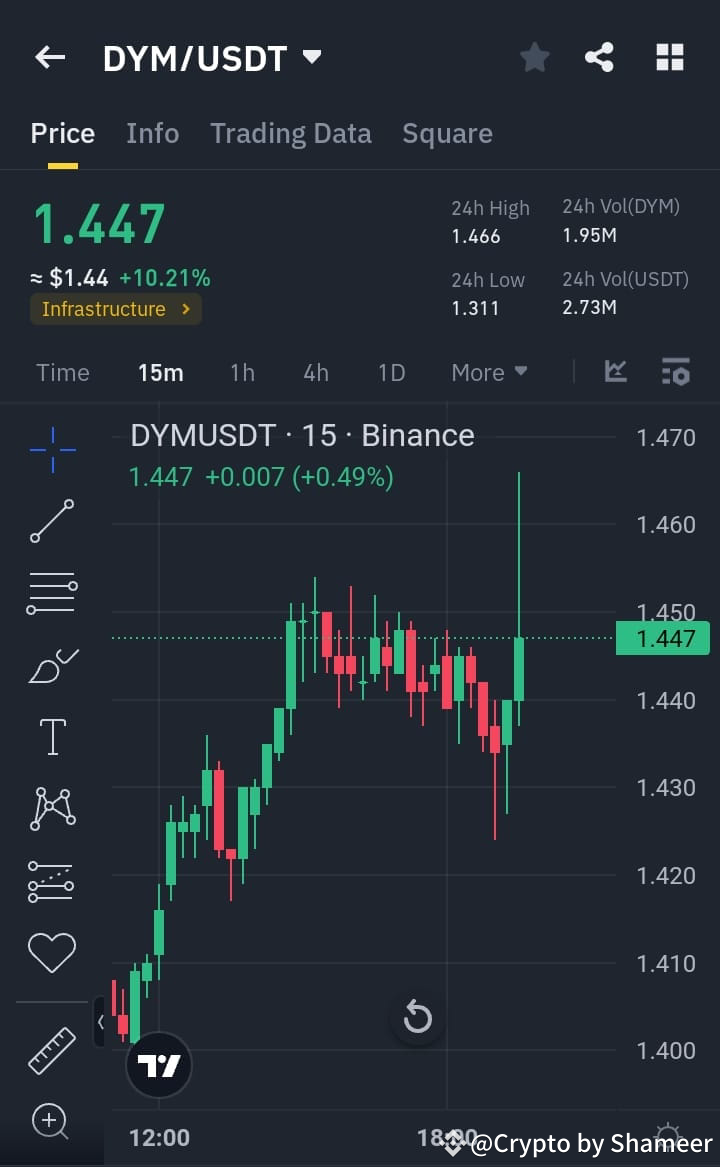
Task: Switch to the Trading Data tab
Action: pos(291,133)
